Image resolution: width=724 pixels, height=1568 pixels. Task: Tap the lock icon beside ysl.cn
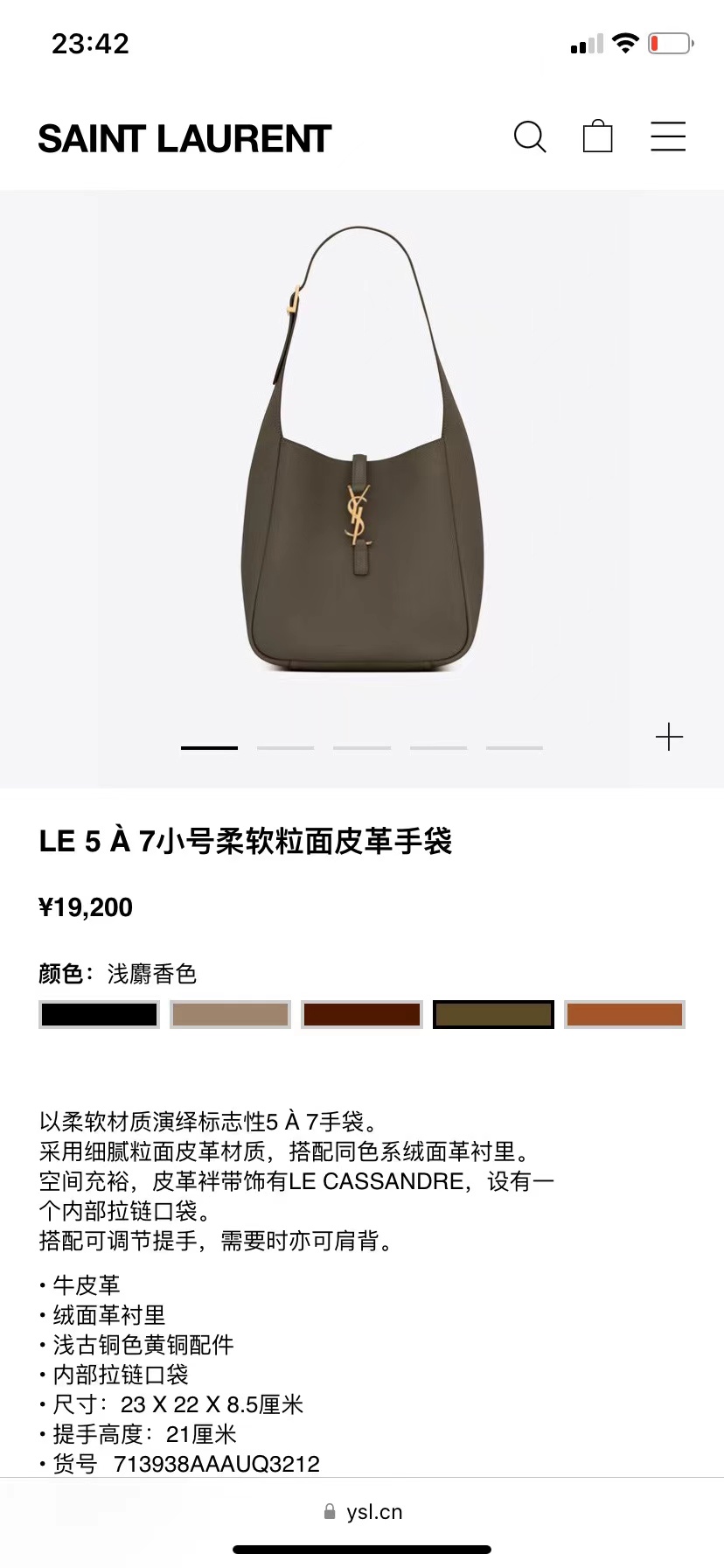(x=330, y=1511)
